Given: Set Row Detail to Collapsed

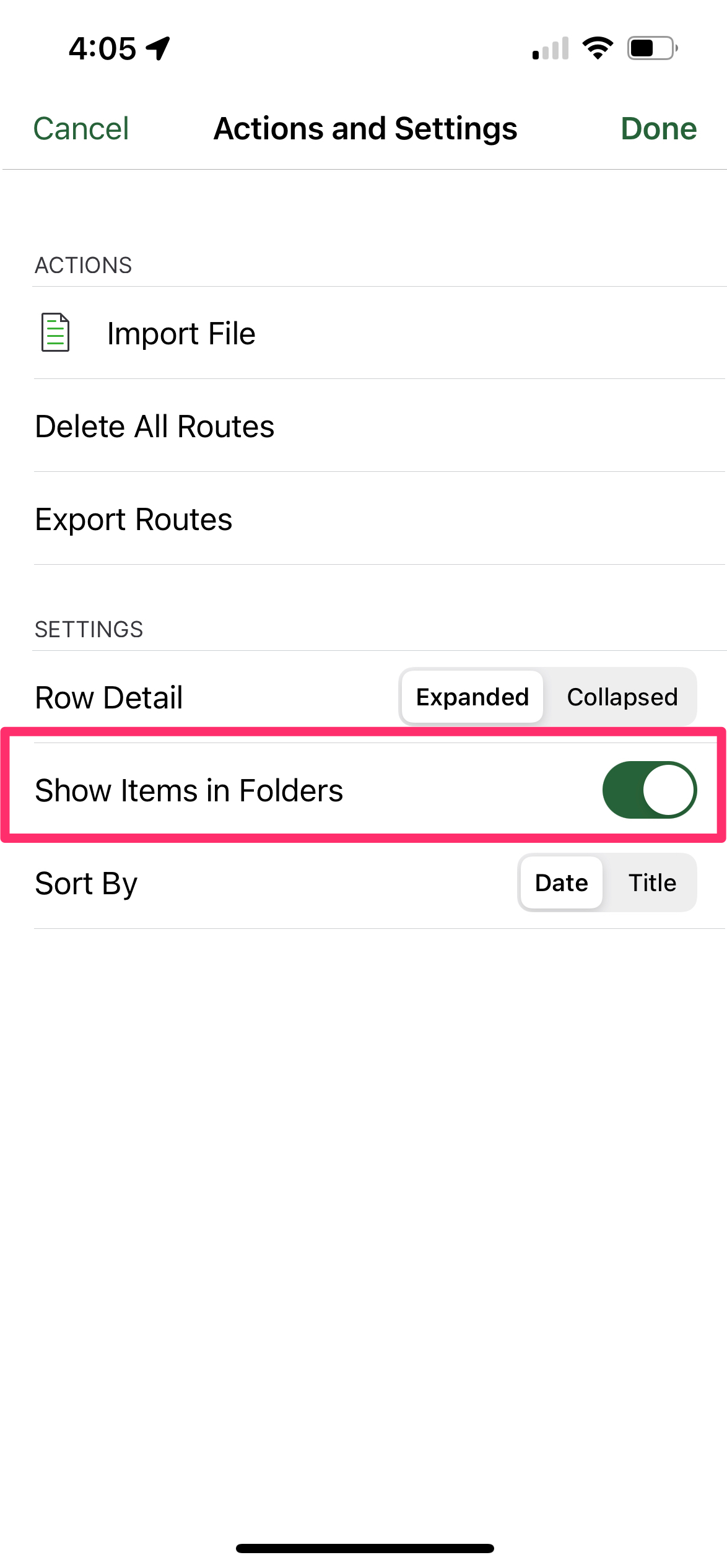Looking at the screenshot, I should point(622,697).
